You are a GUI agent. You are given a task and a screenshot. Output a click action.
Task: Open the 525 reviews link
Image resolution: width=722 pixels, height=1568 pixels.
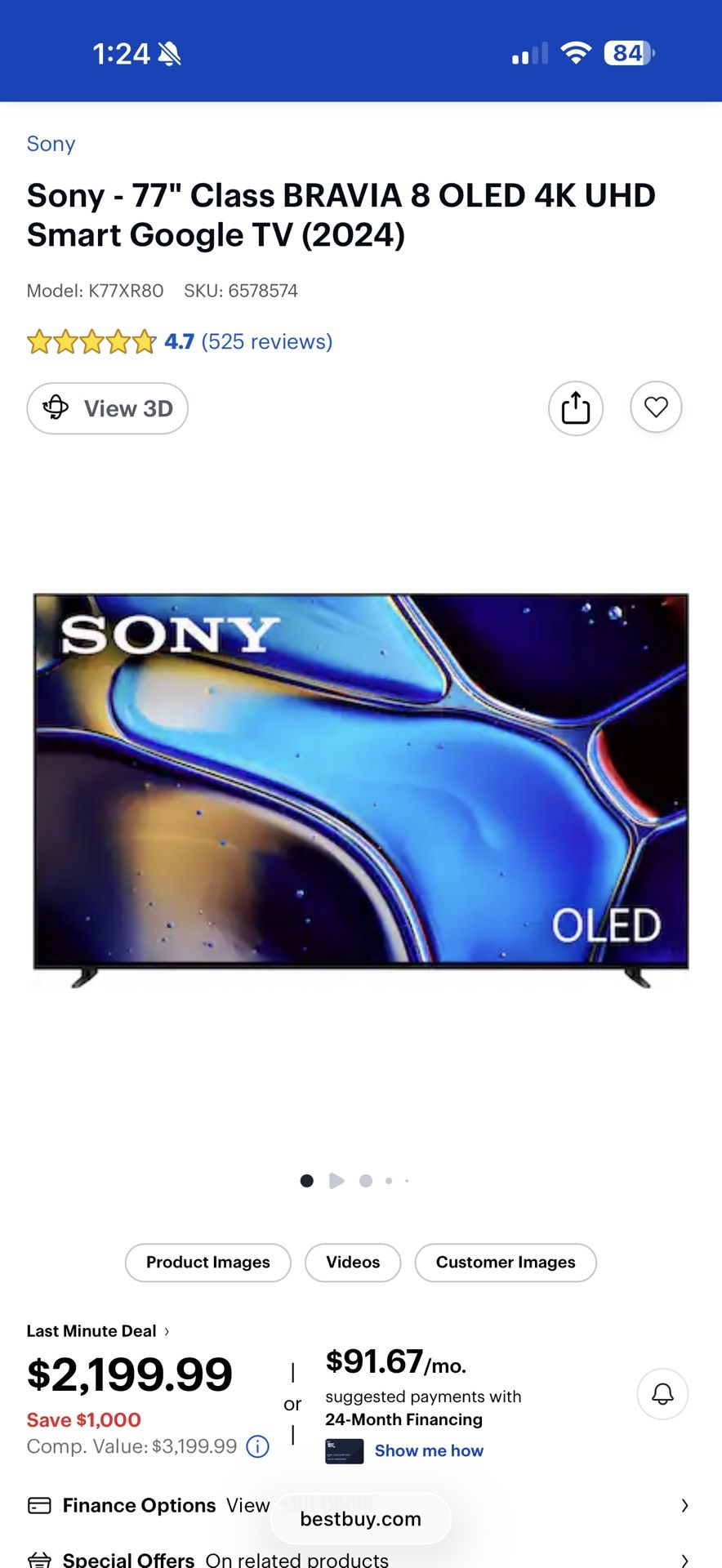266,341
